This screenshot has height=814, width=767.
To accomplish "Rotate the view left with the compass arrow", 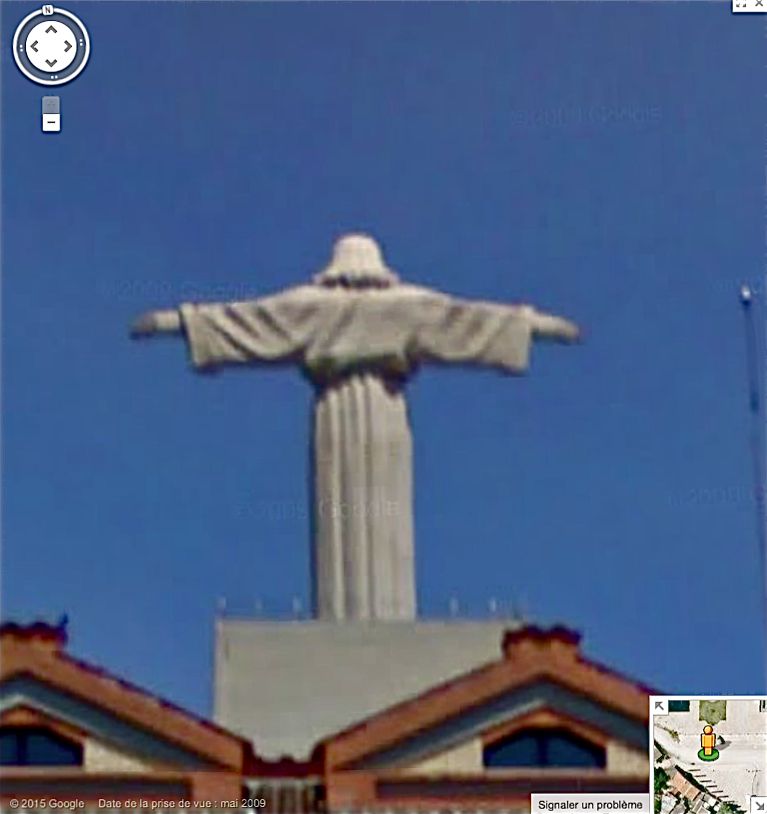I will (32, 46).
